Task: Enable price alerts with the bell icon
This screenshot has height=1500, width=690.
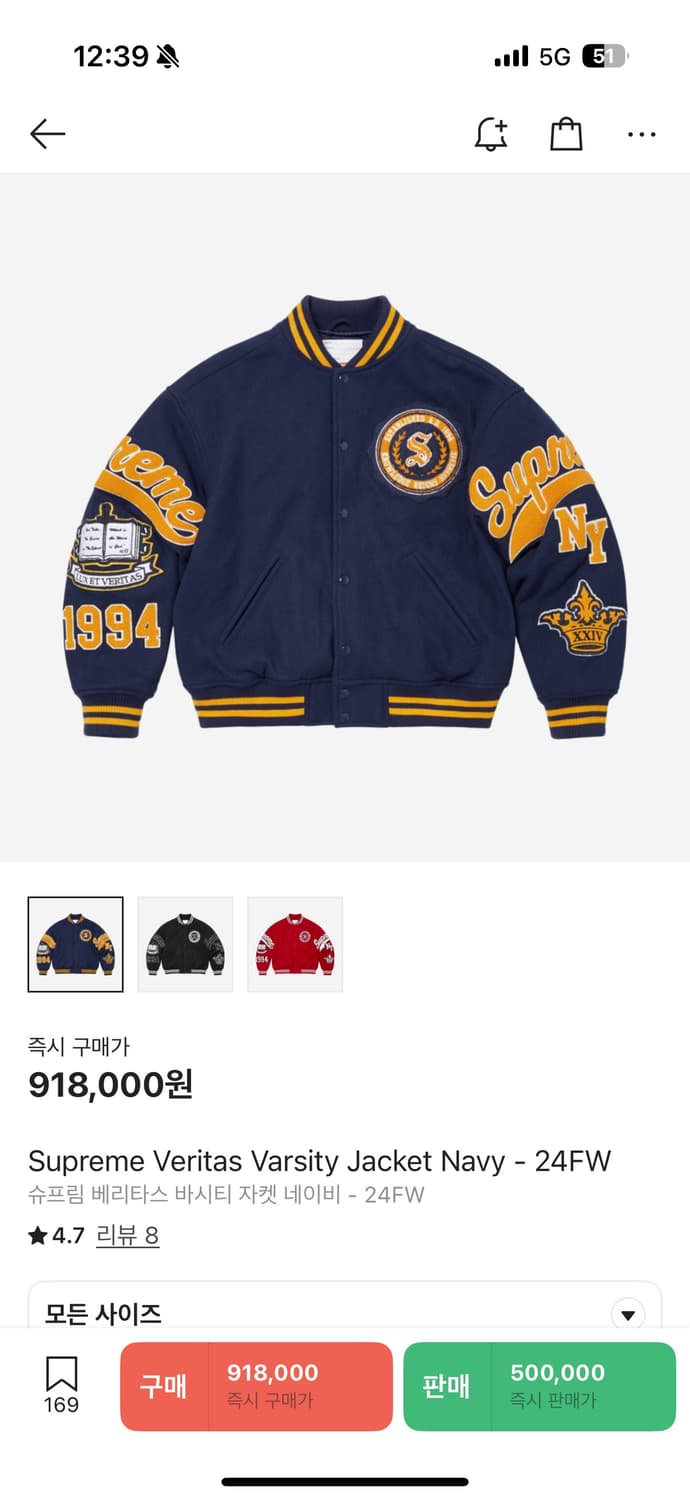Action: 491,134
